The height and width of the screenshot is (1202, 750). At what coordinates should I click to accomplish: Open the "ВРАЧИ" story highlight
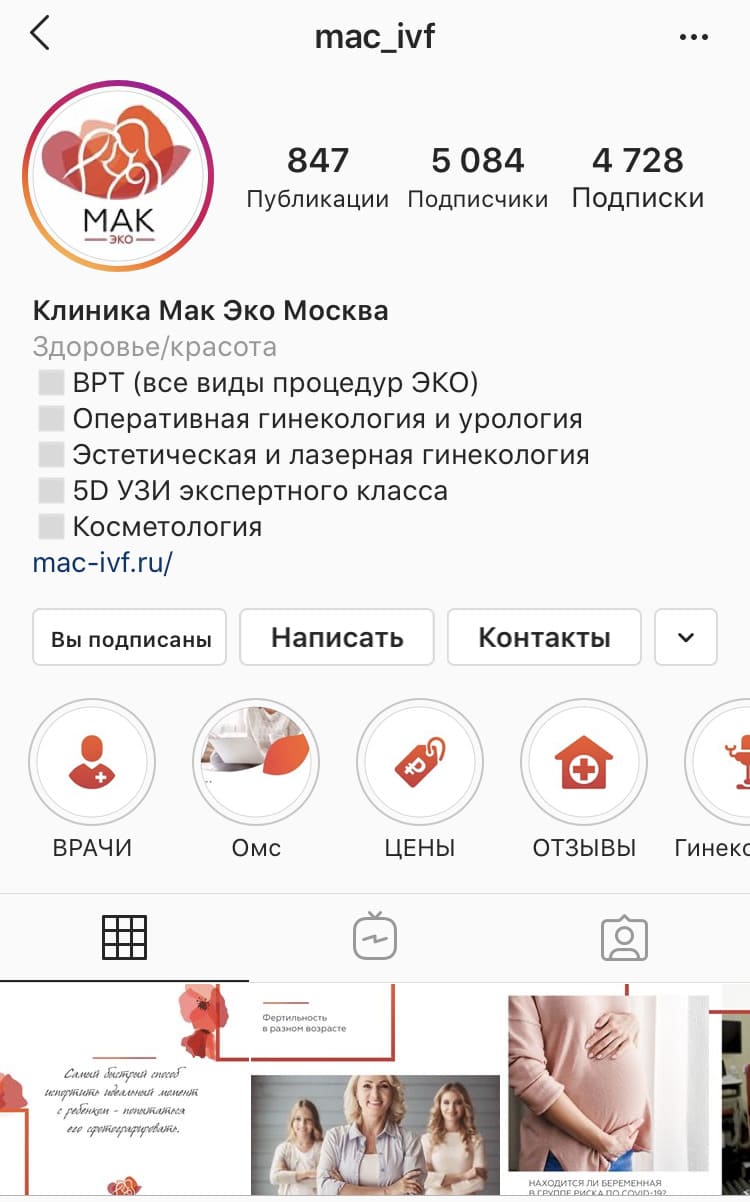coord(92,762)
